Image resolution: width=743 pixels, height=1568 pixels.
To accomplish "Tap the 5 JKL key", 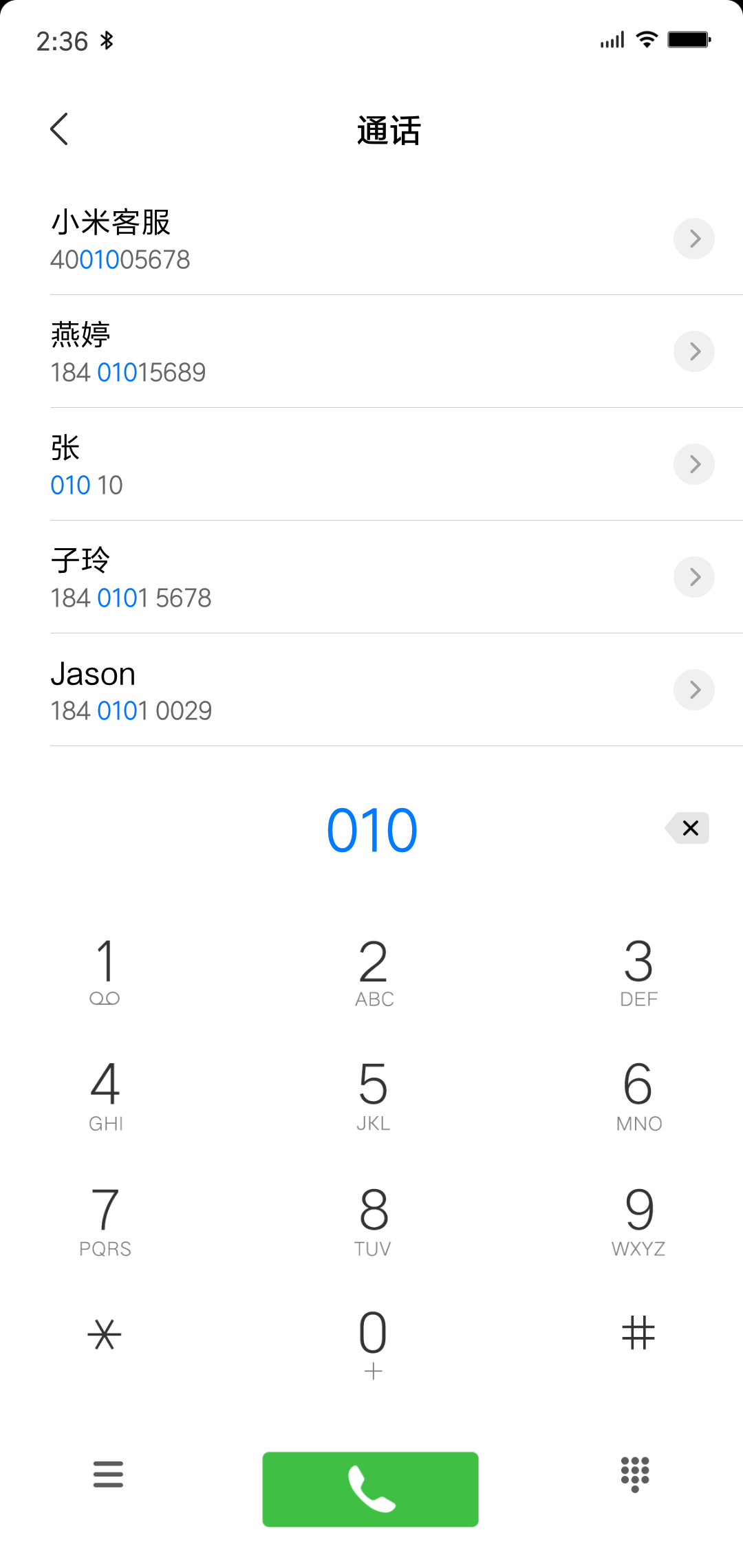I will point(373,1096).
